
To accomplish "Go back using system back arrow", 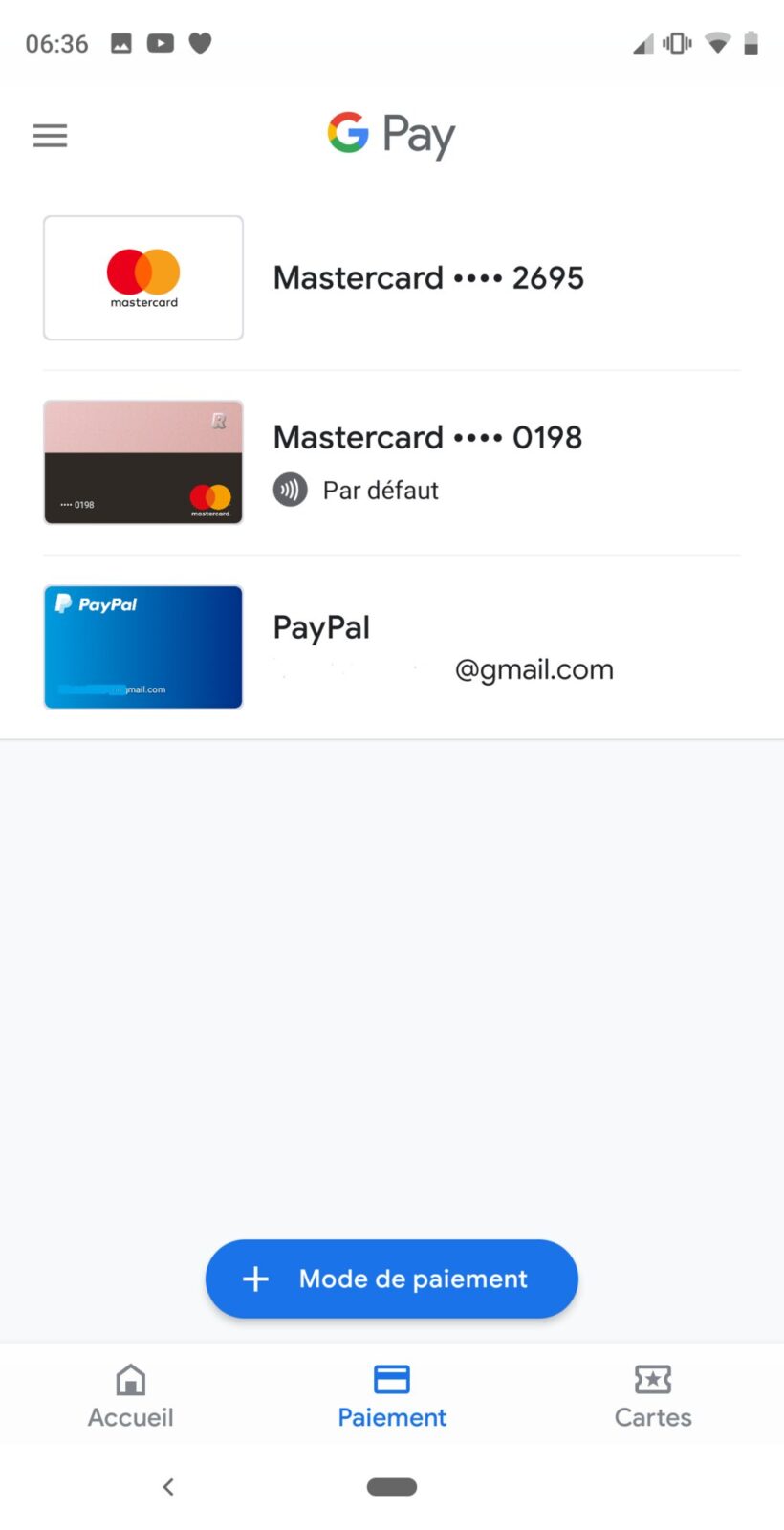I will point(168,1486).
